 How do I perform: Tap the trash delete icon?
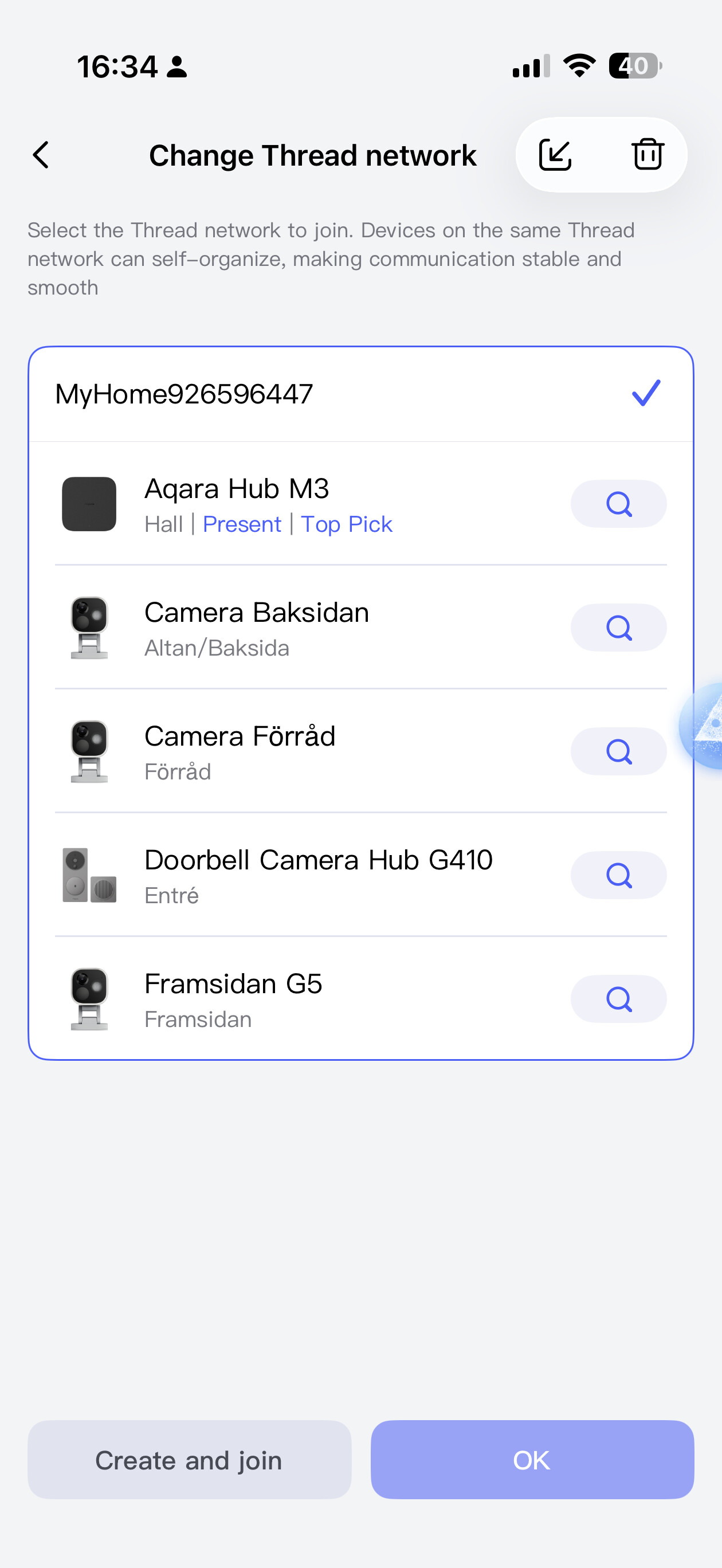[x=647, y=155]
